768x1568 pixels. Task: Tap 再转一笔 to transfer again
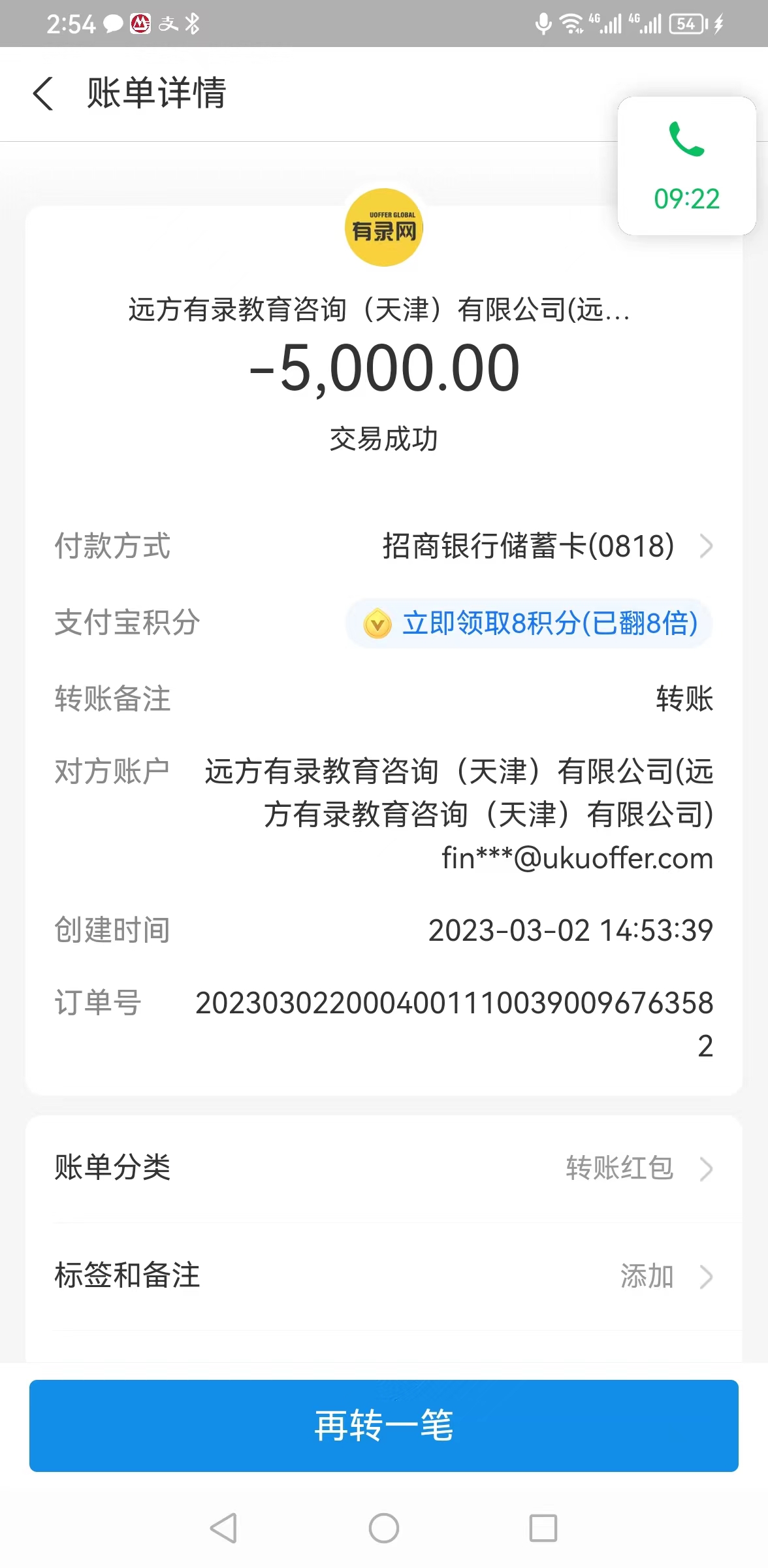click(x=384, y=1426)
